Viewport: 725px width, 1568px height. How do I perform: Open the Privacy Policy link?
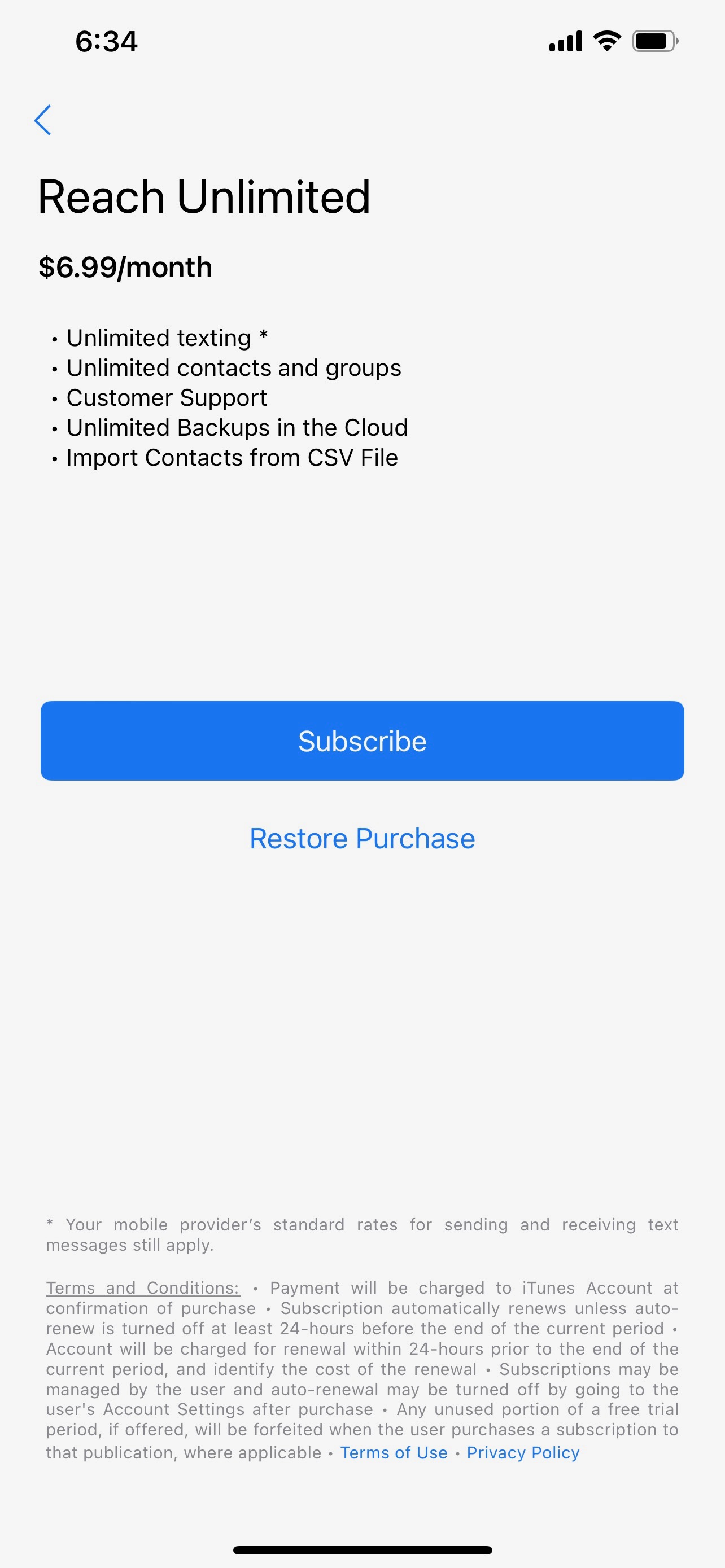(x=523, y=1452)
